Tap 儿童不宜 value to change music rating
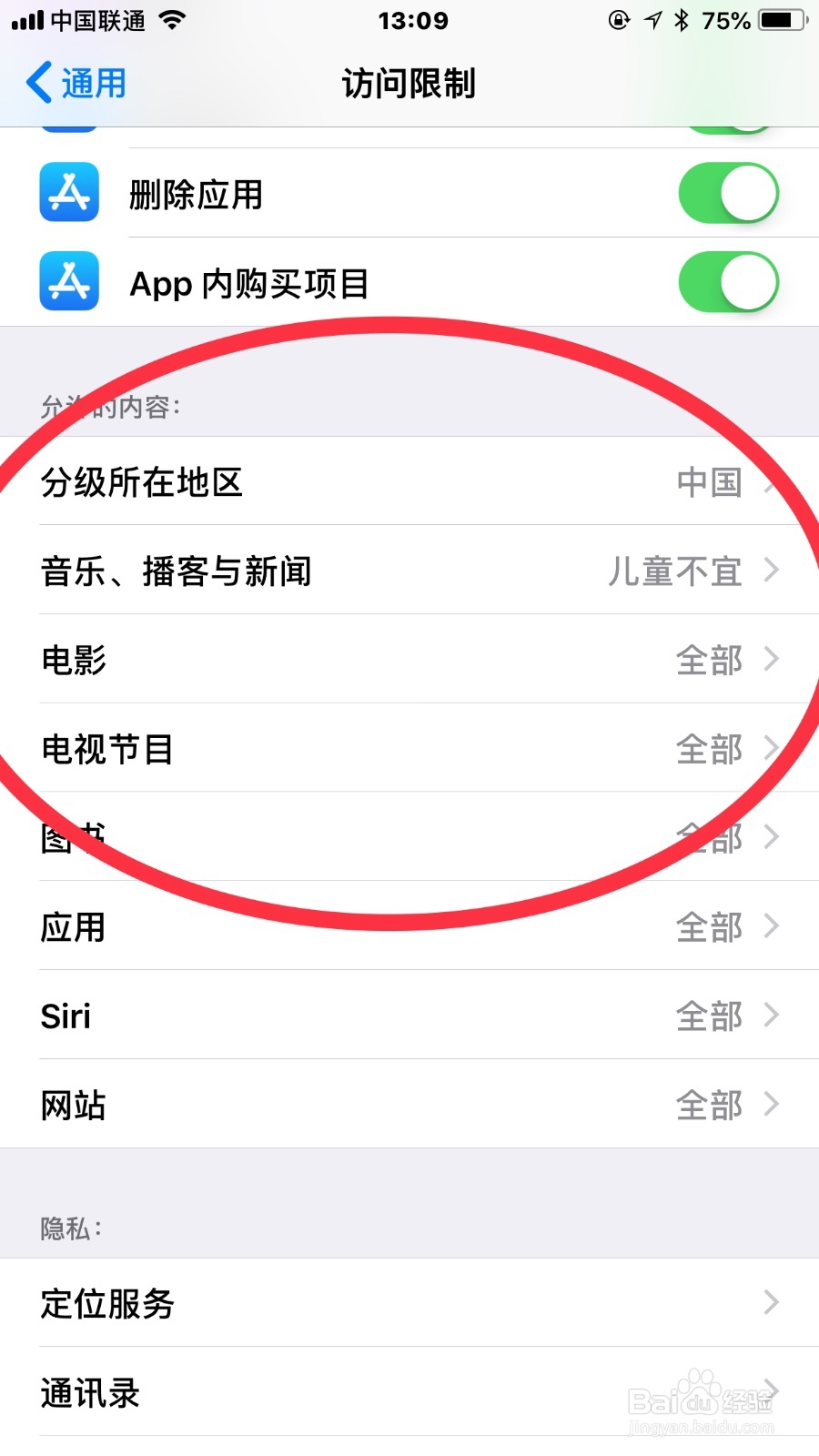 pyautogui.click(x=675, y=571)
